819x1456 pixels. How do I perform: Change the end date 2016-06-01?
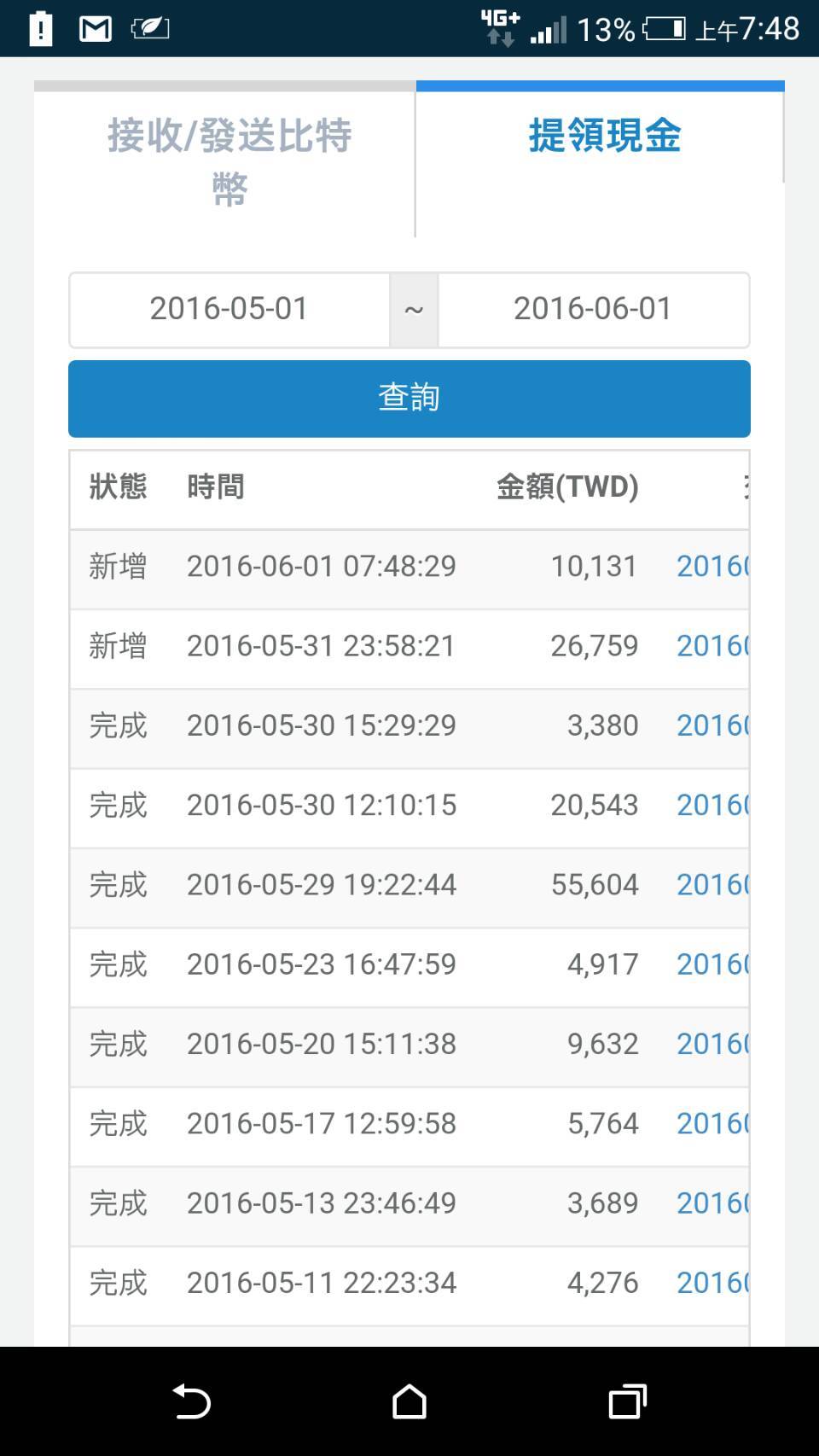[x=593, y=310]
